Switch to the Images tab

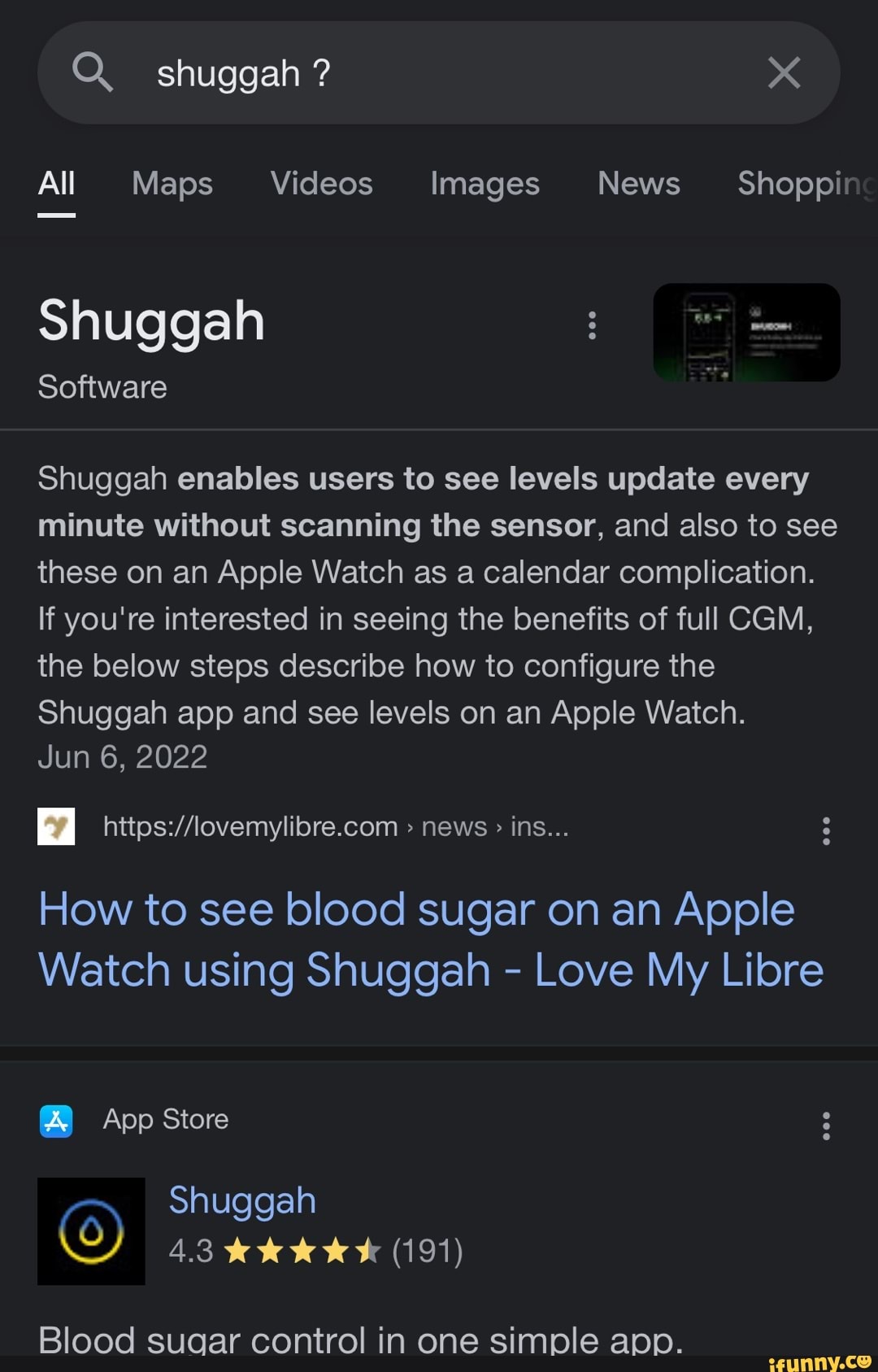tap(484, 184)
